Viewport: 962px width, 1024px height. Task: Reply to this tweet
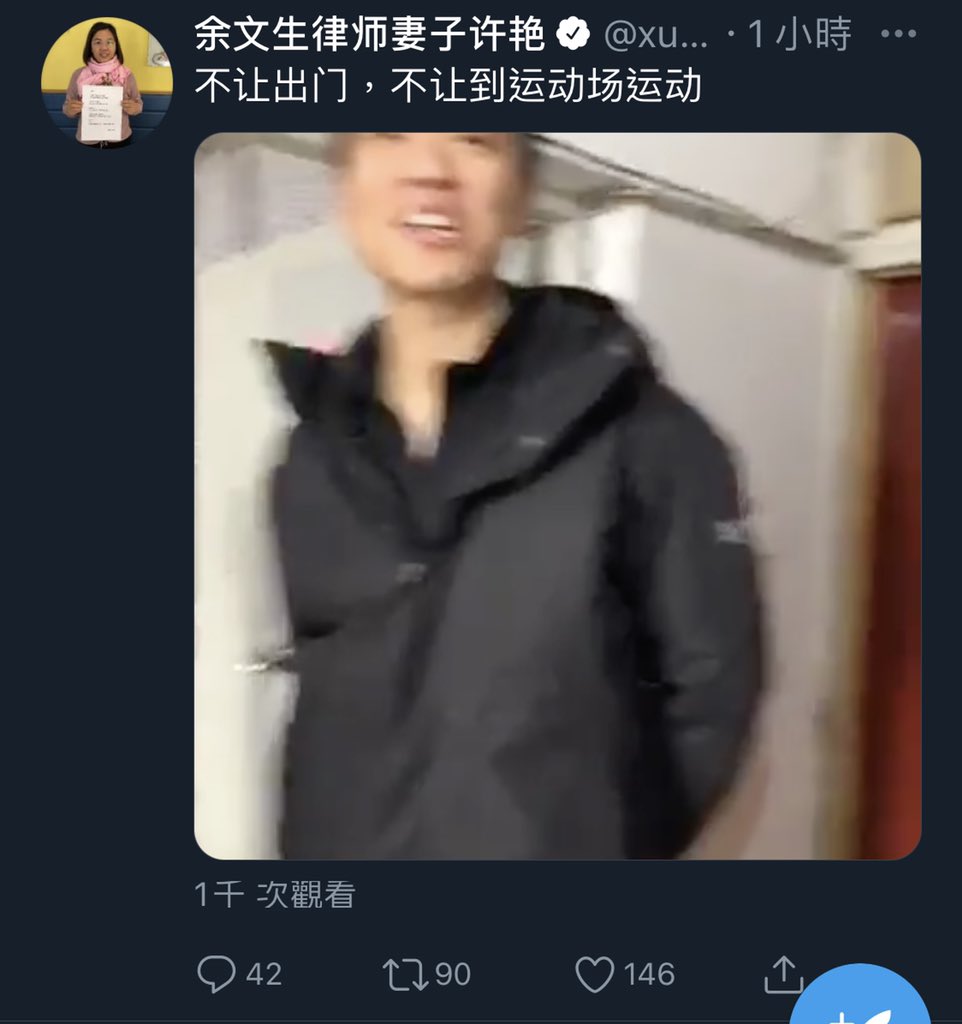216,974
